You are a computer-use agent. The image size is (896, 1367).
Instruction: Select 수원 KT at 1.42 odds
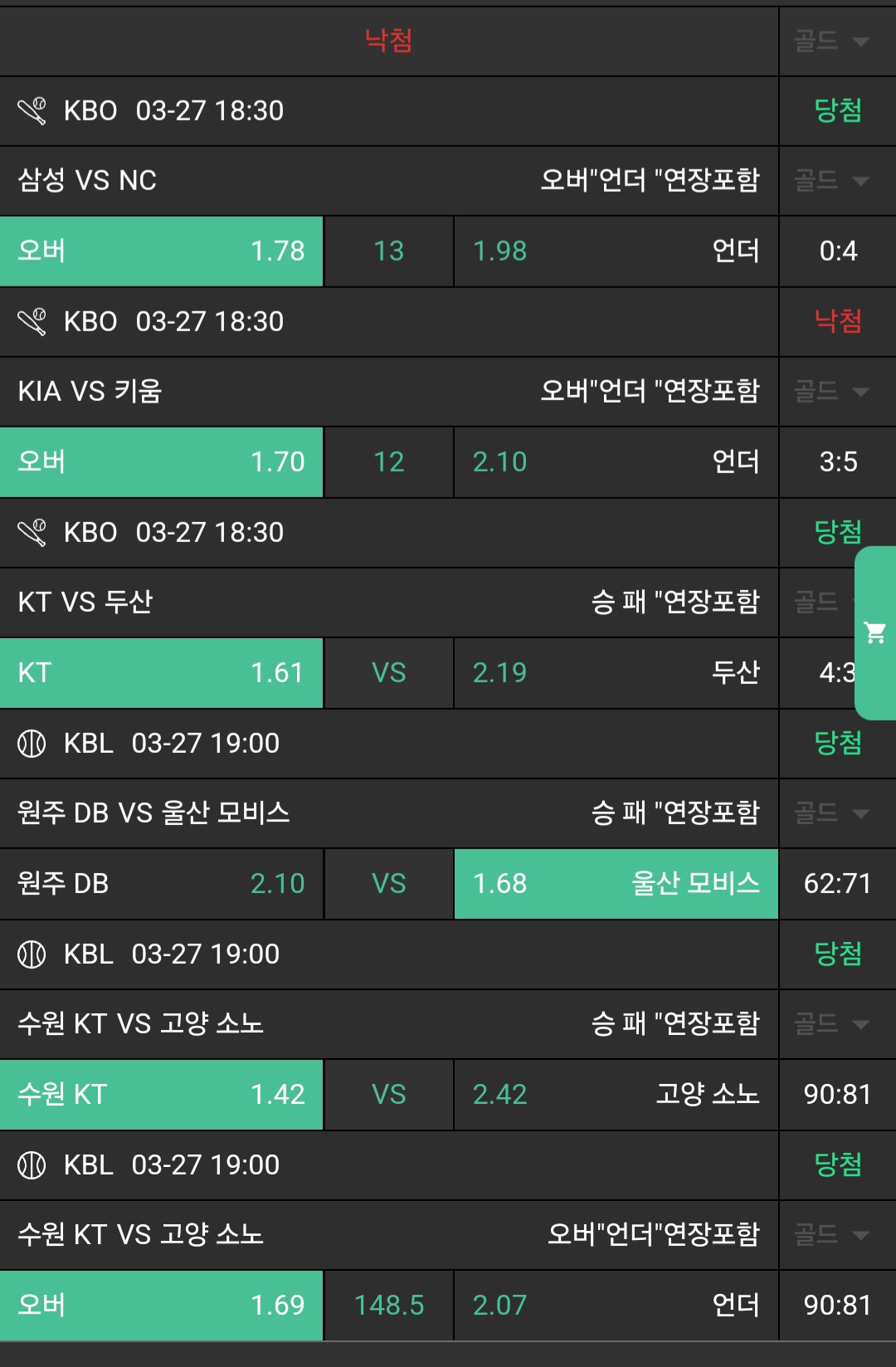click(161, 1094)
